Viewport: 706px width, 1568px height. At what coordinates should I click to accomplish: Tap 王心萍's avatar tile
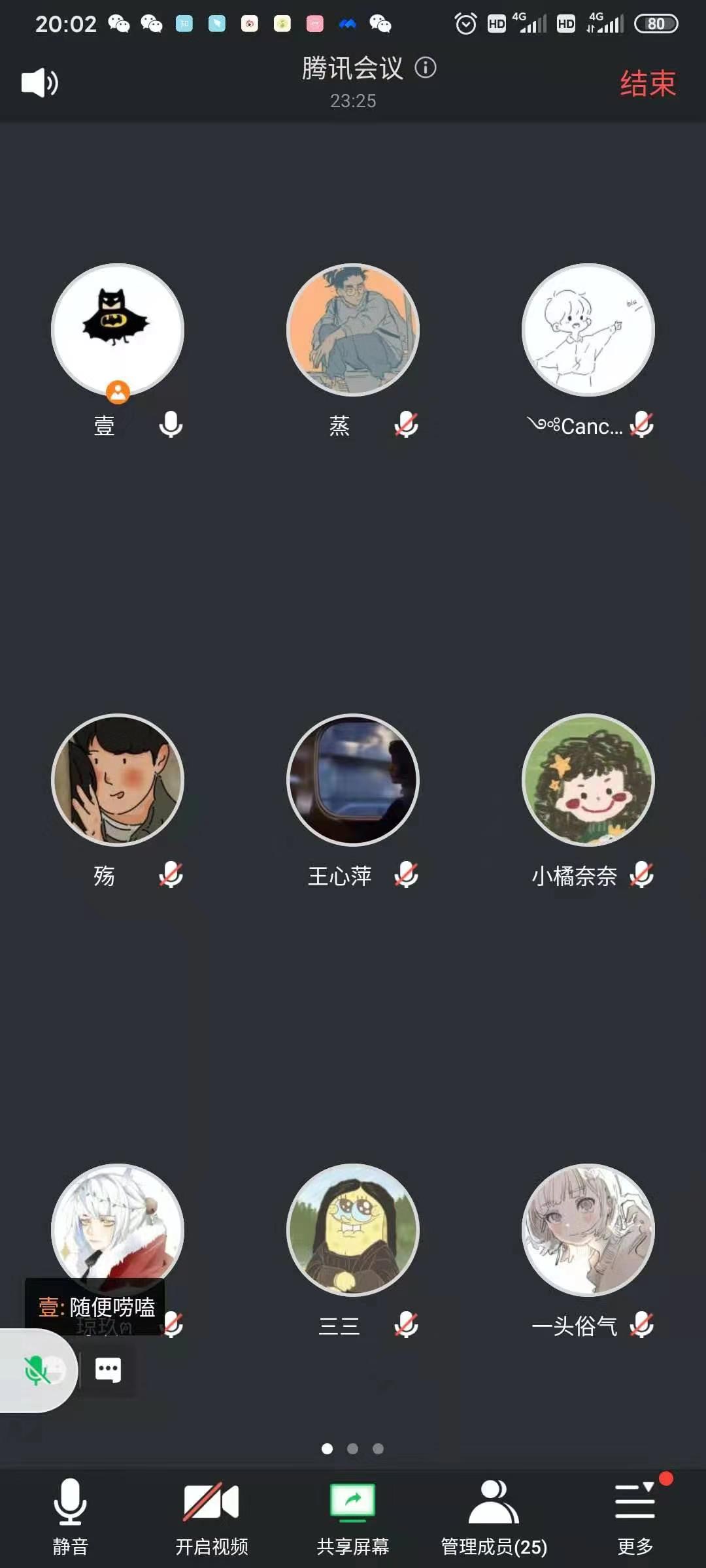[x=353, y=780]
